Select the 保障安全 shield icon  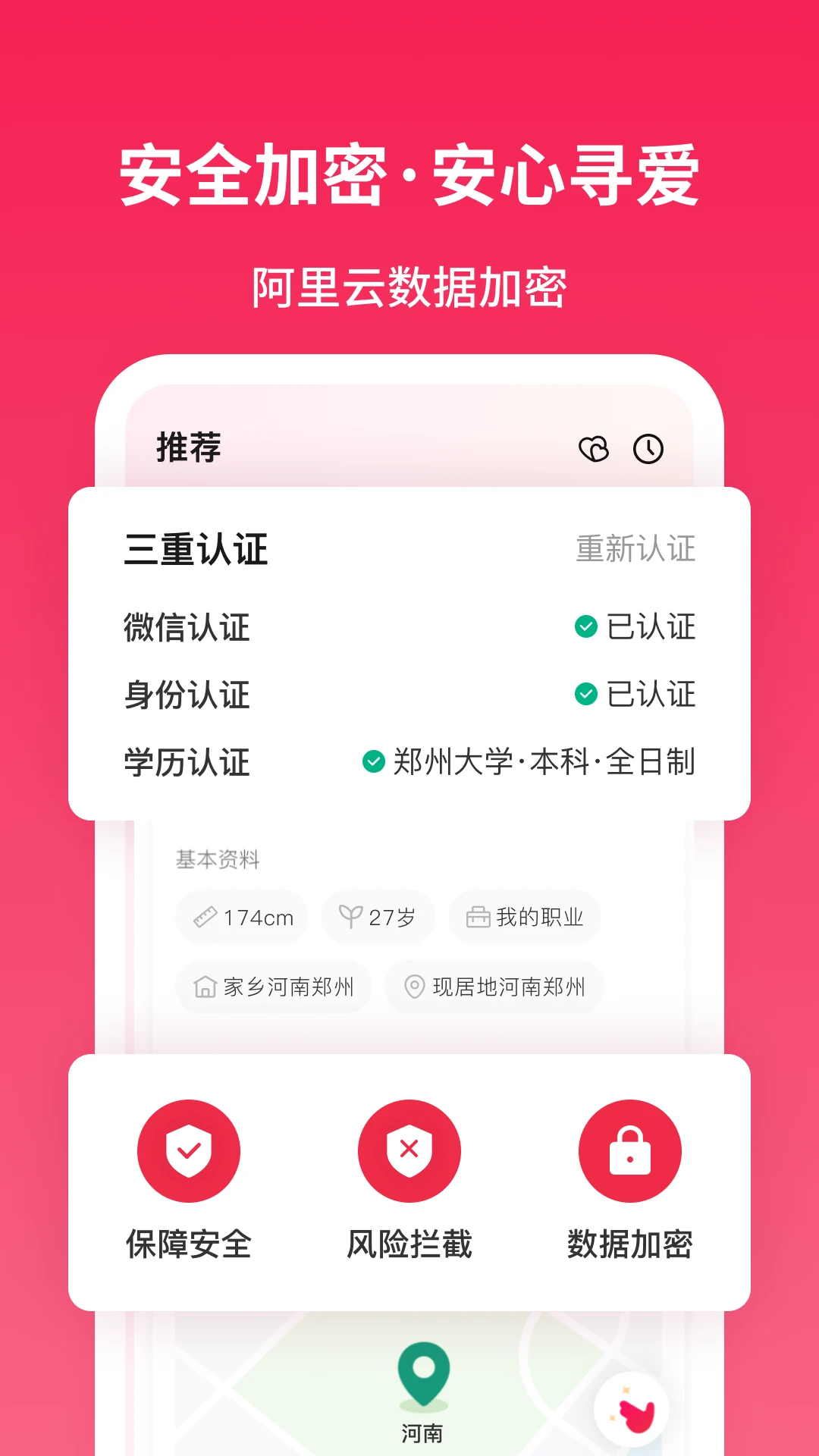click(189, 1150)
